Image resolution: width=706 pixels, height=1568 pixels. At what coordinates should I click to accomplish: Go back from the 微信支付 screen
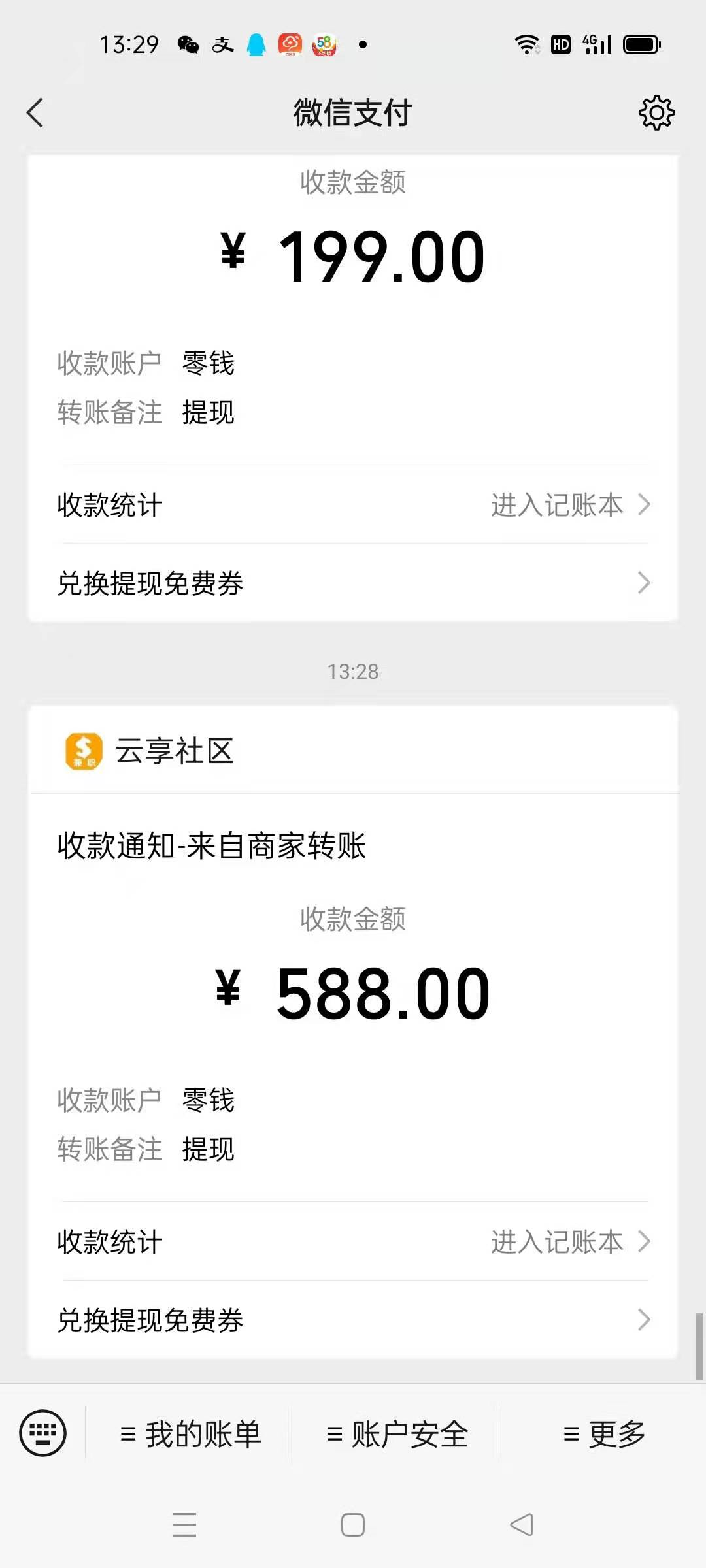click(35, 112)
